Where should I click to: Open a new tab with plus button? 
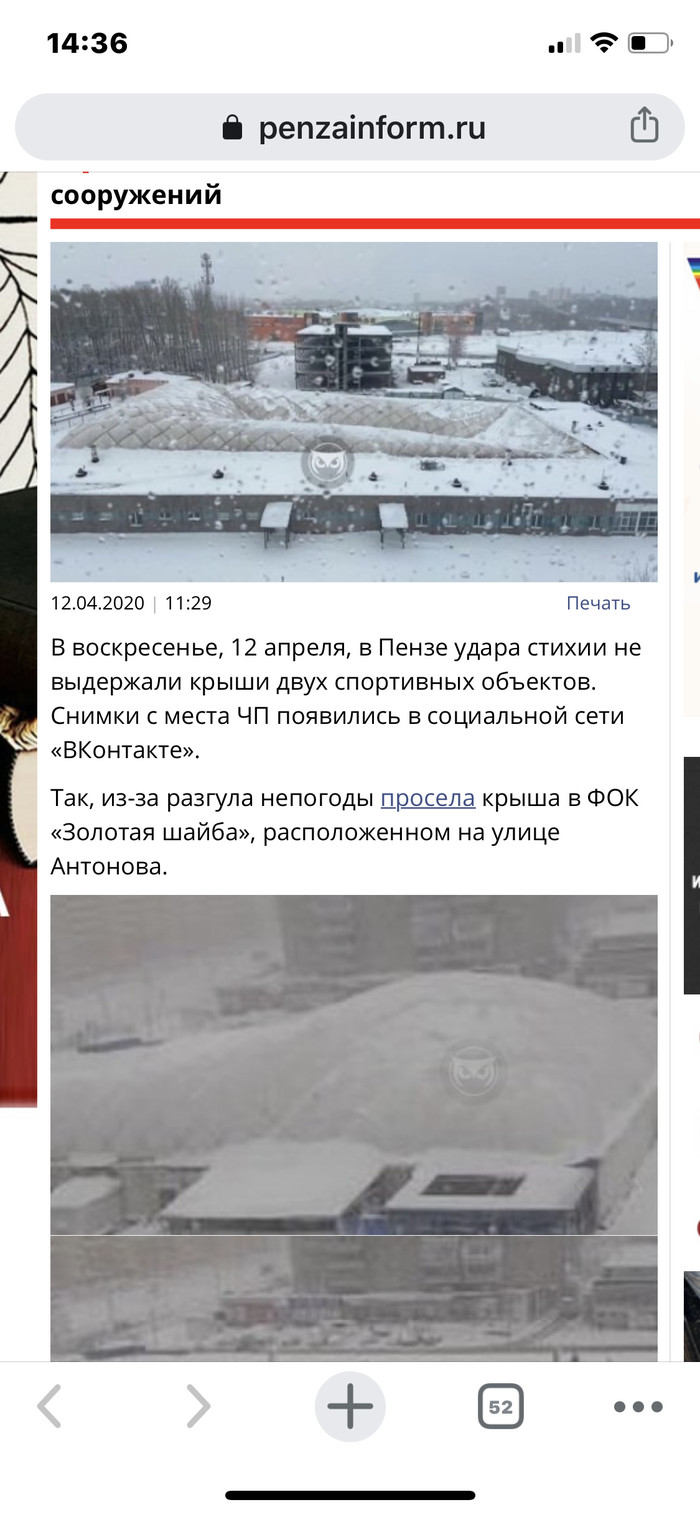[x=350, y=1407]
